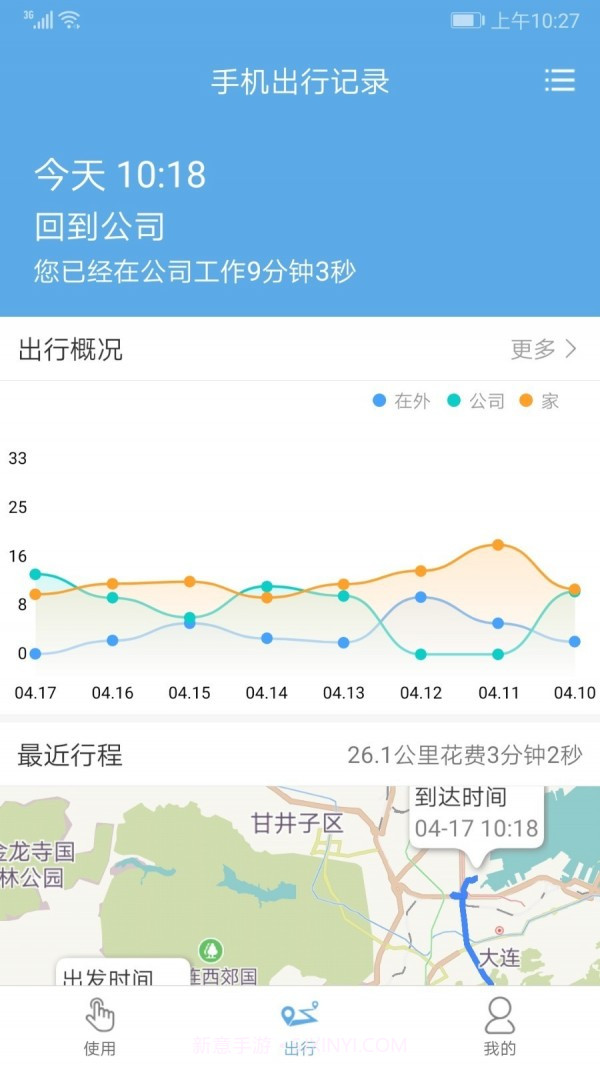Tap 更多 to see more travel overview

coord(543,349)
